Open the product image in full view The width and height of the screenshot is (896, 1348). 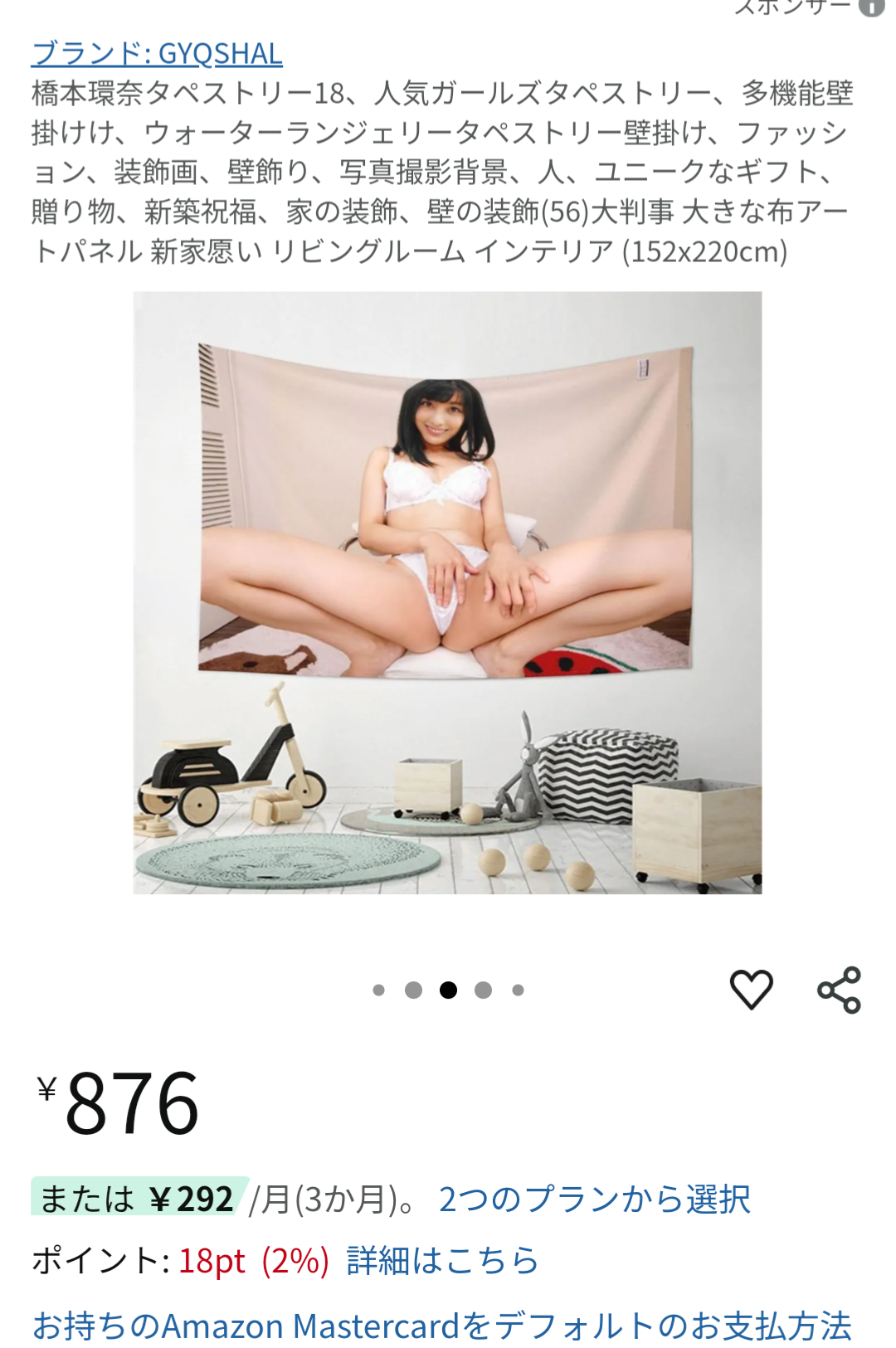[x=447, y=592]
